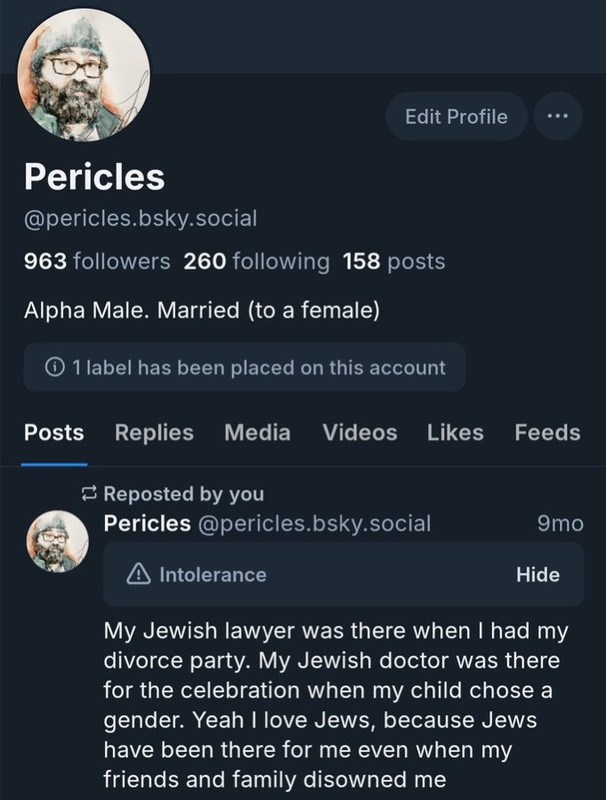Open the @pericles.bsky.social handle on the post
Image resolution: width=606 pixels, height=800 pixels.
click(314, 523)
